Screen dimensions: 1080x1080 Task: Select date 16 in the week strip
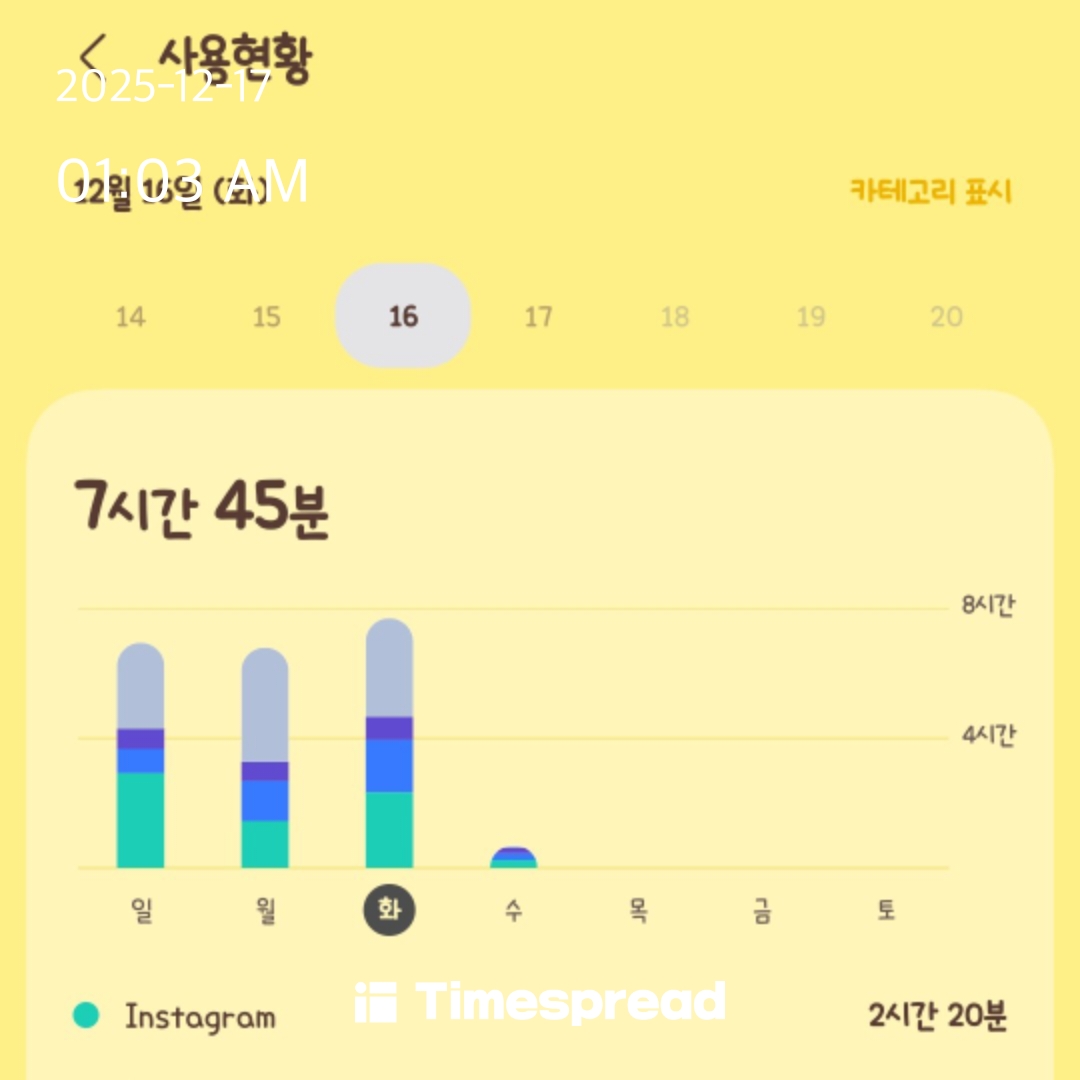[402, 317]
